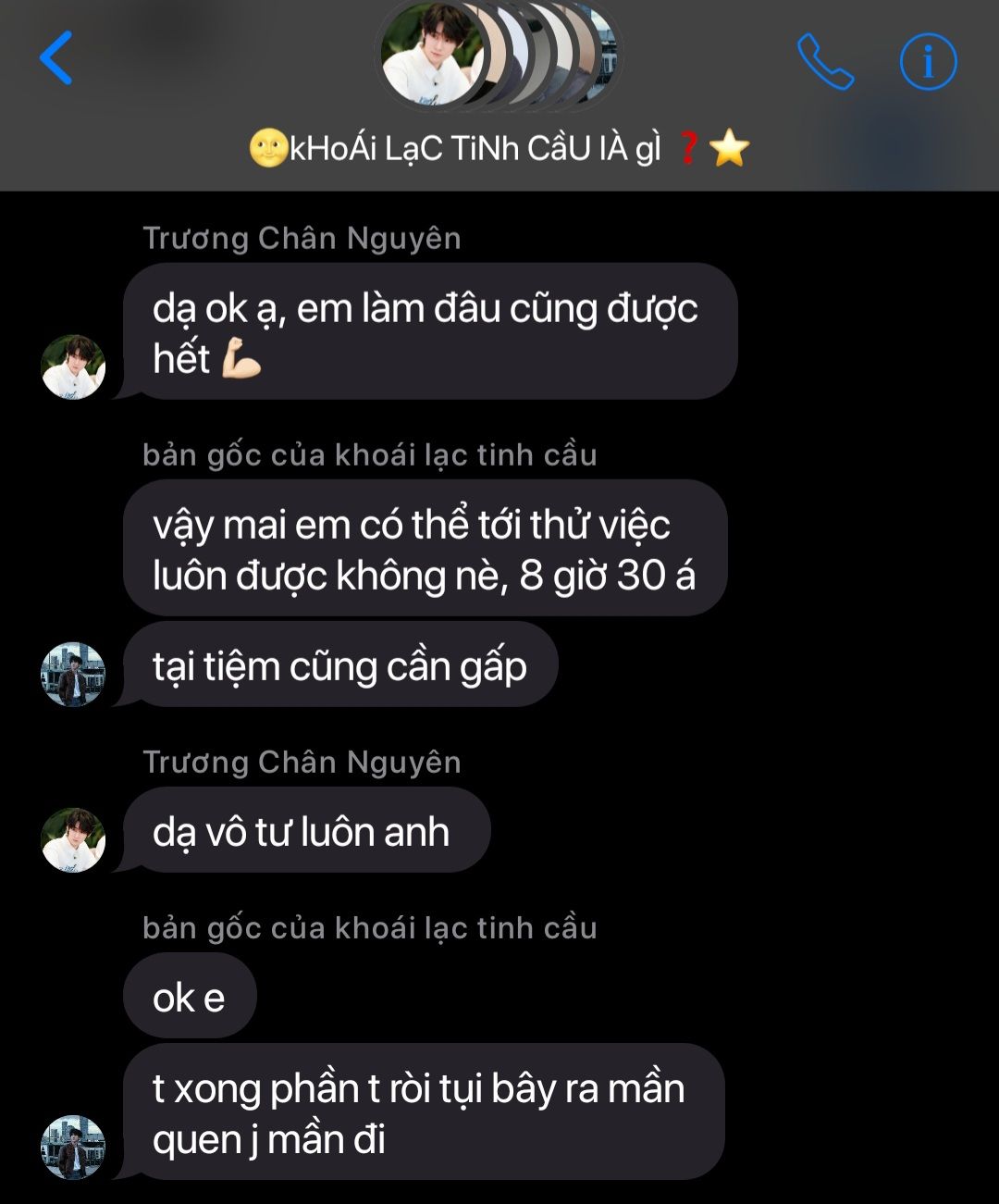
Task: Go back to the chat list
Action: coord(55,58)
